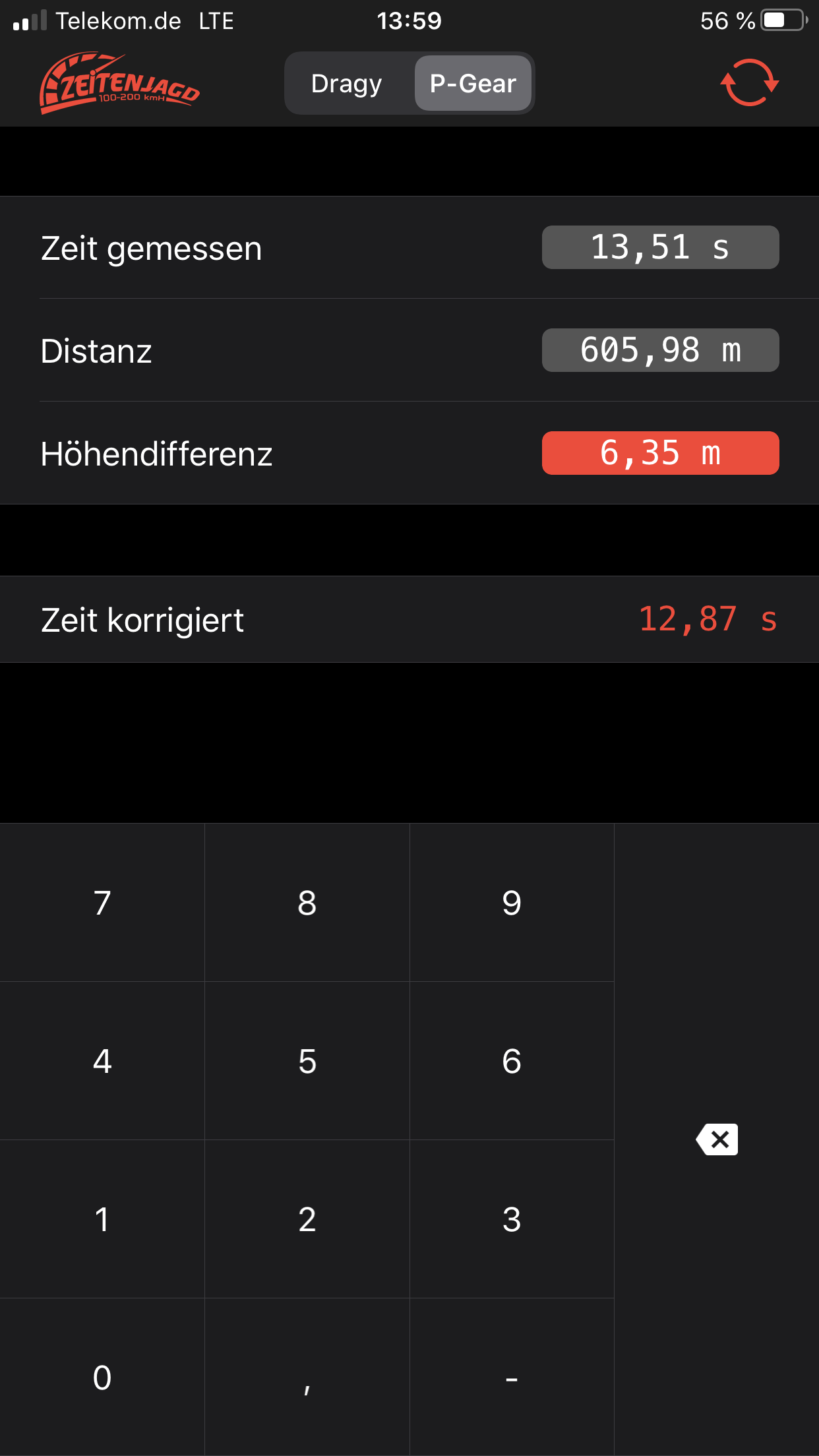Enter digit 7 on the keypad
The height and width of the screenshot is (1456, 819).
(102, 903)
